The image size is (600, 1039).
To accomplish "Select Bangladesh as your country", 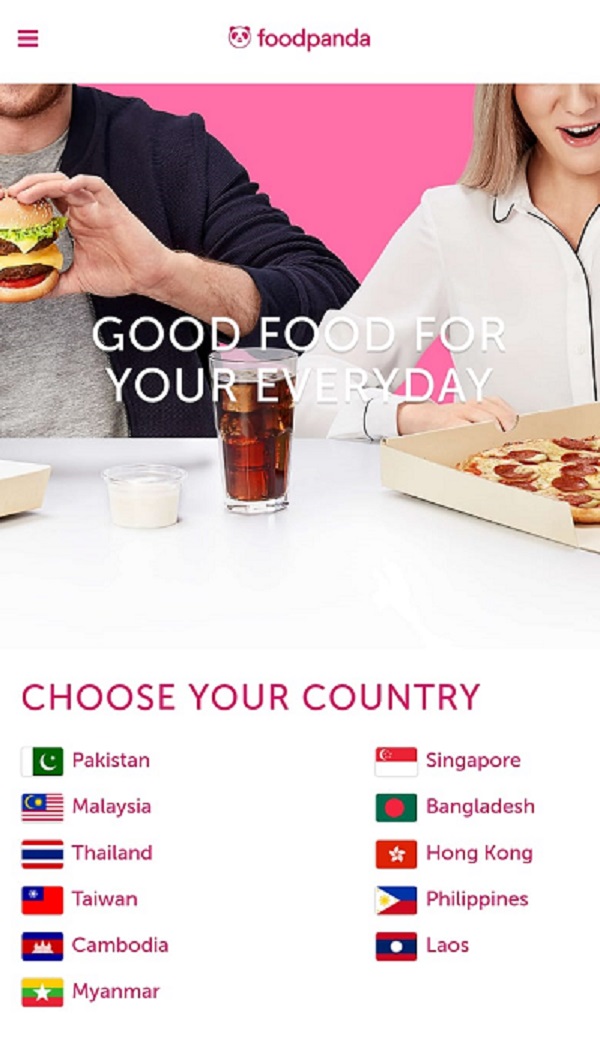I will 479,807.
